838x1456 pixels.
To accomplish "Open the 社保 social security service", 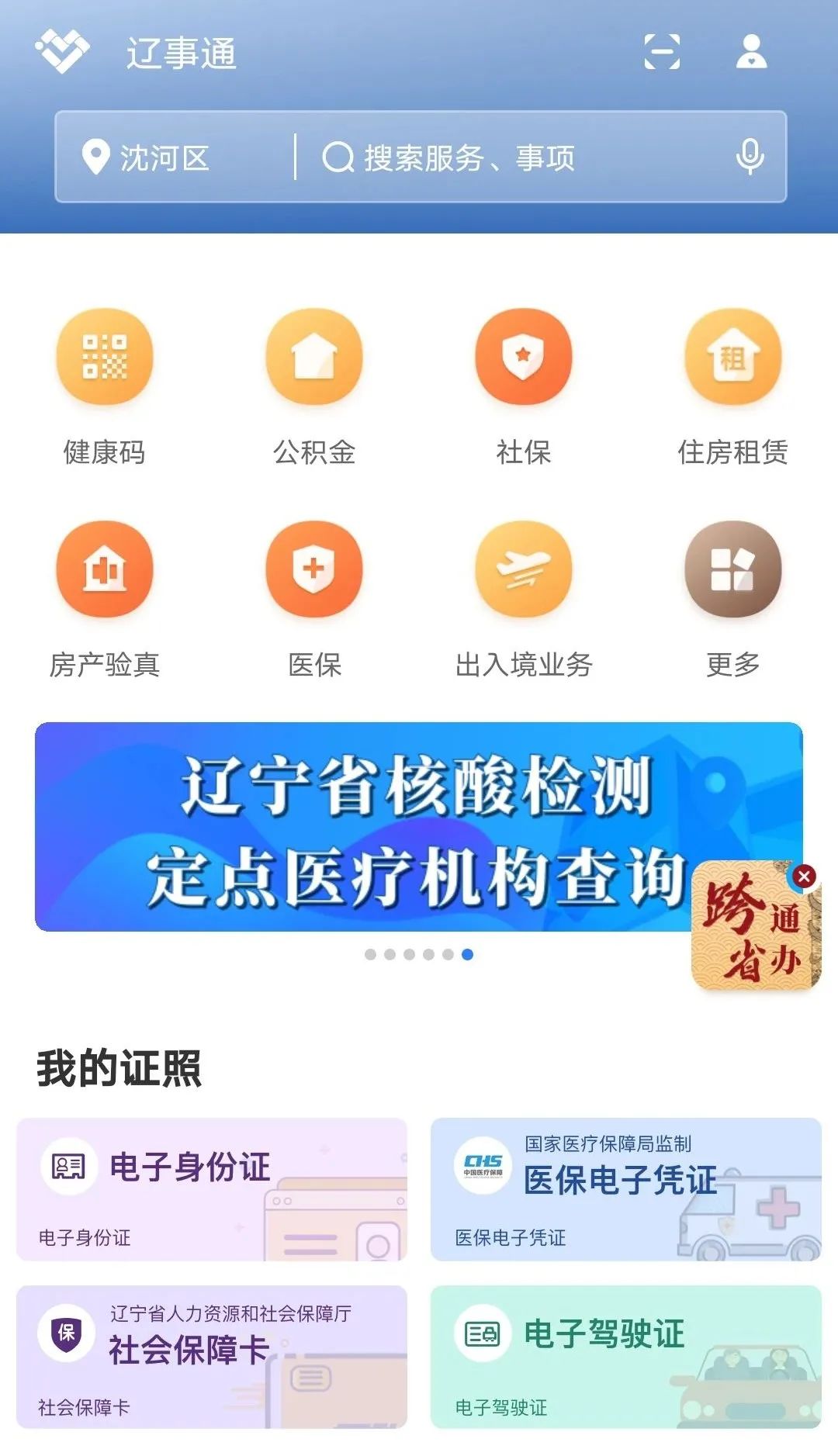I will [524, 355].
